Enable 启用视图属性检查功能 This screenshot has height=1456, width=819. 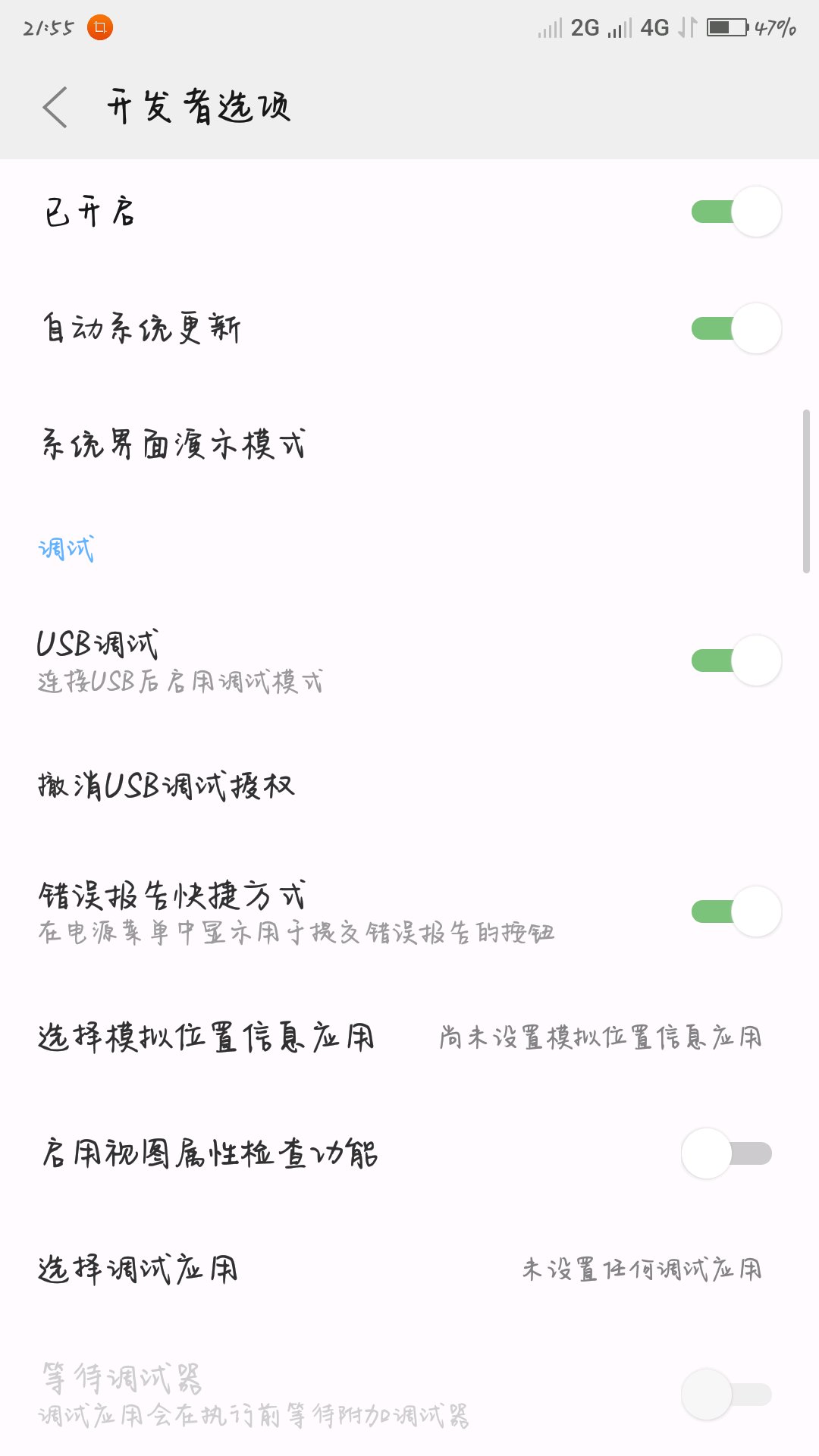(726, 1153)
